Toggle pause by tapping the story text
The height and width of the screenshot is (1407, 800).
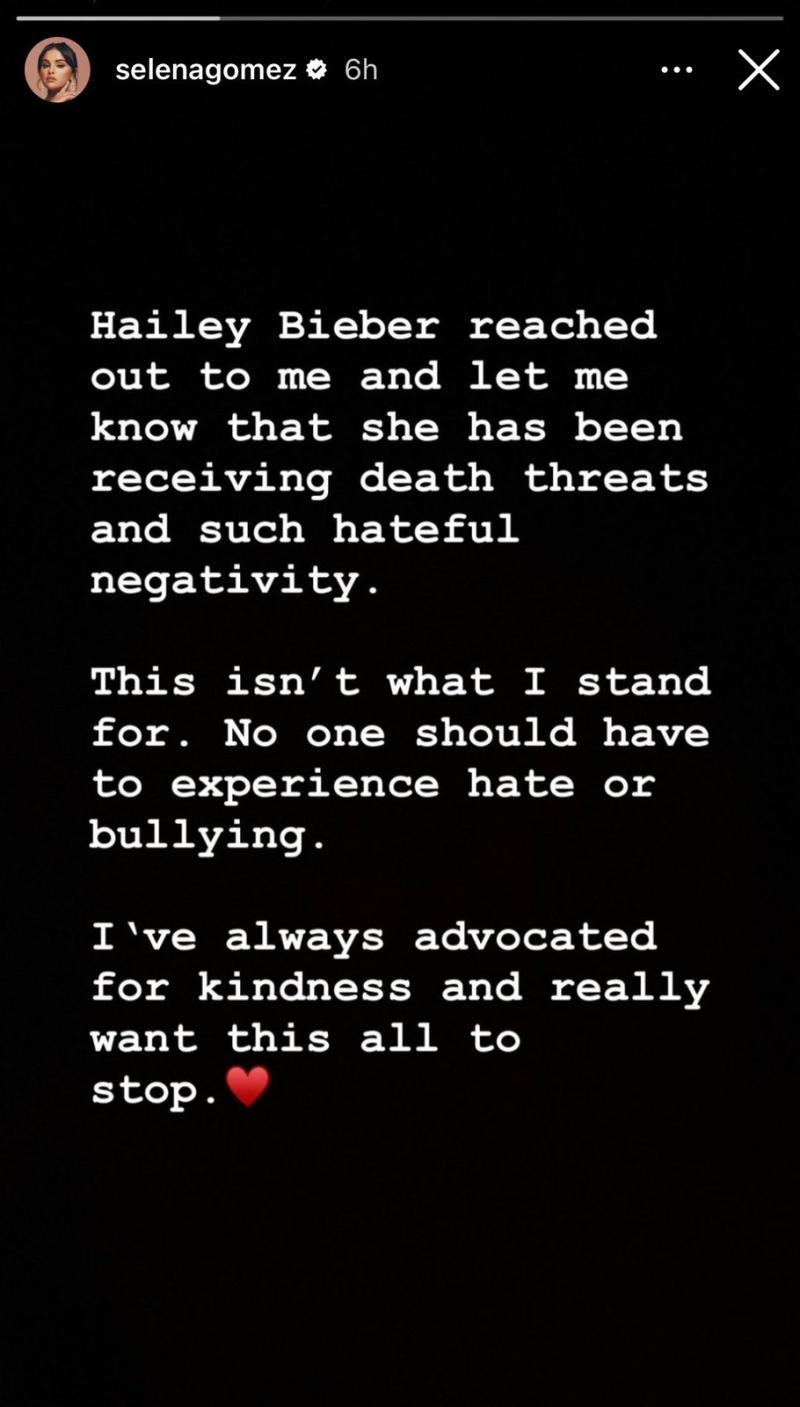point(400,700)
